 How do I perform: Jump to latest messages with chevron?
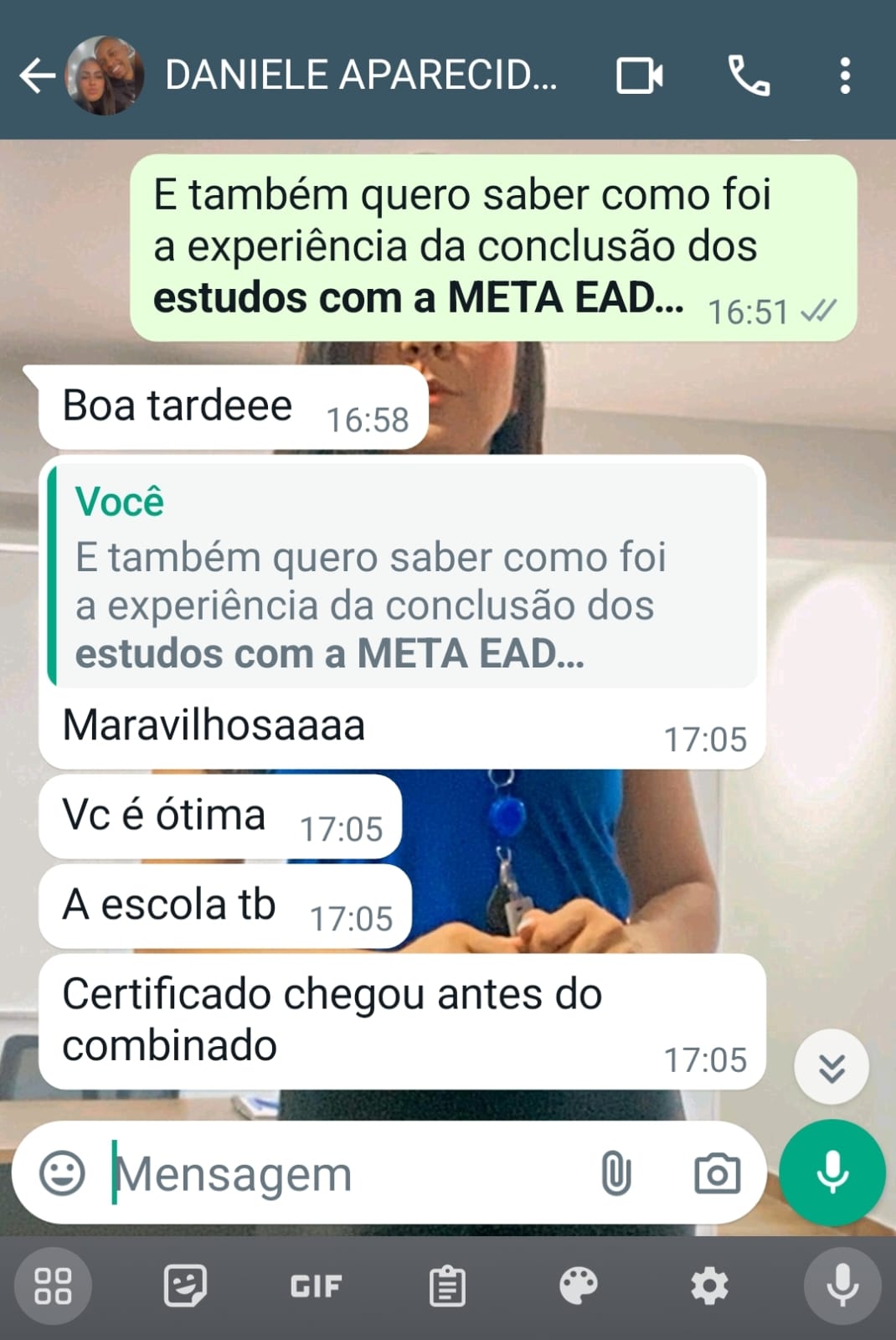coord(831,1065)
